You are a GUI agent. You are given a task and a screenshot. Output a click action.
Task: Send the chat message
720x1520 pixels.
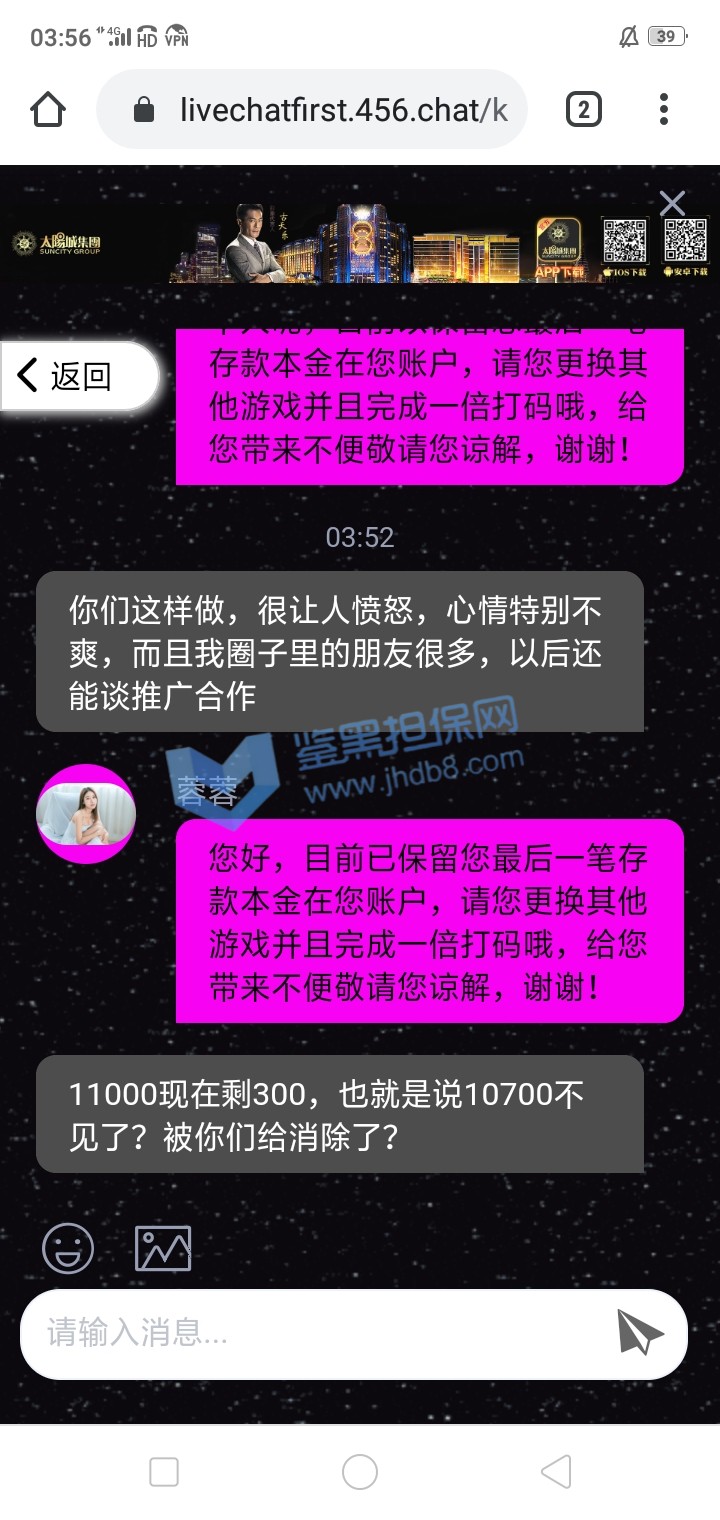(640, 1333)
